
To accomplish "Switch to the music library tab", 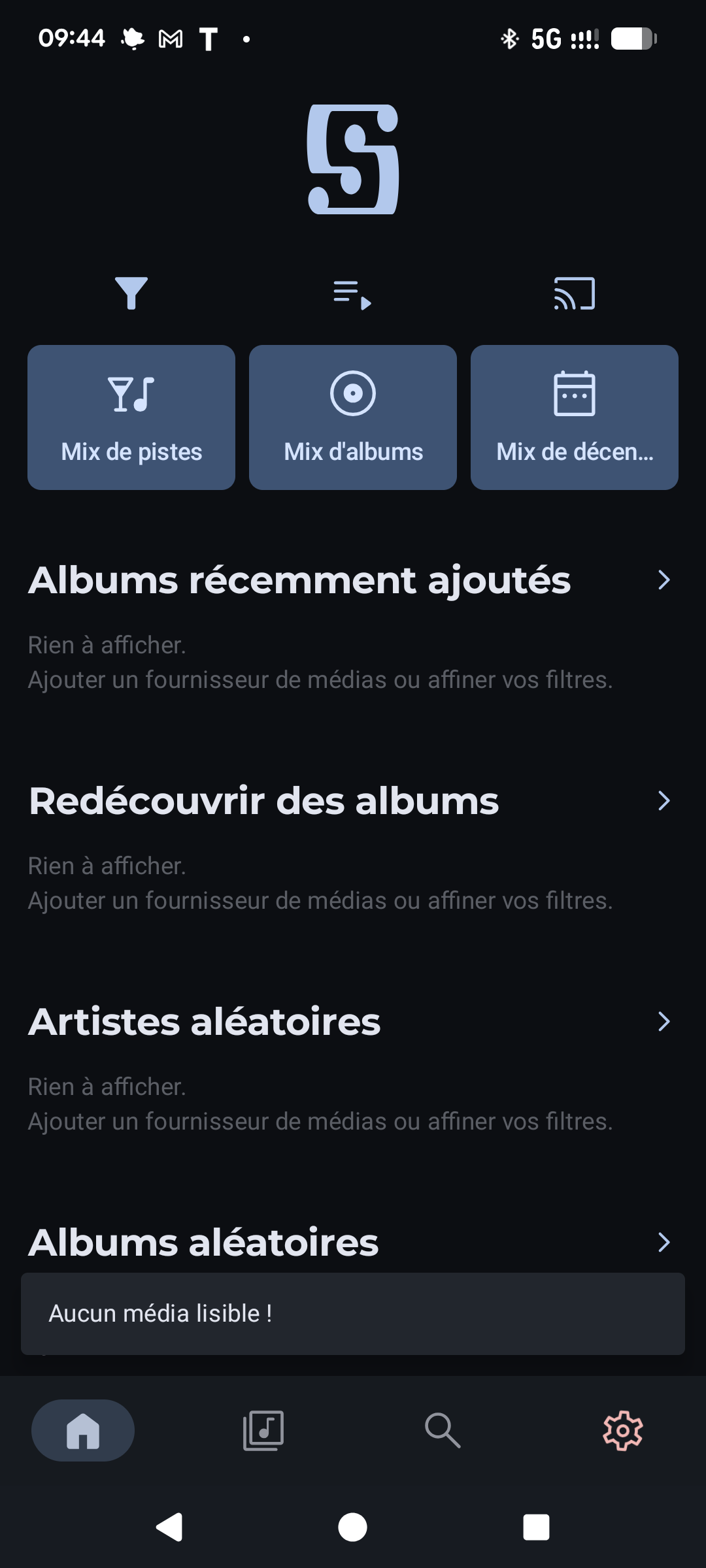I will [263, 1431].
